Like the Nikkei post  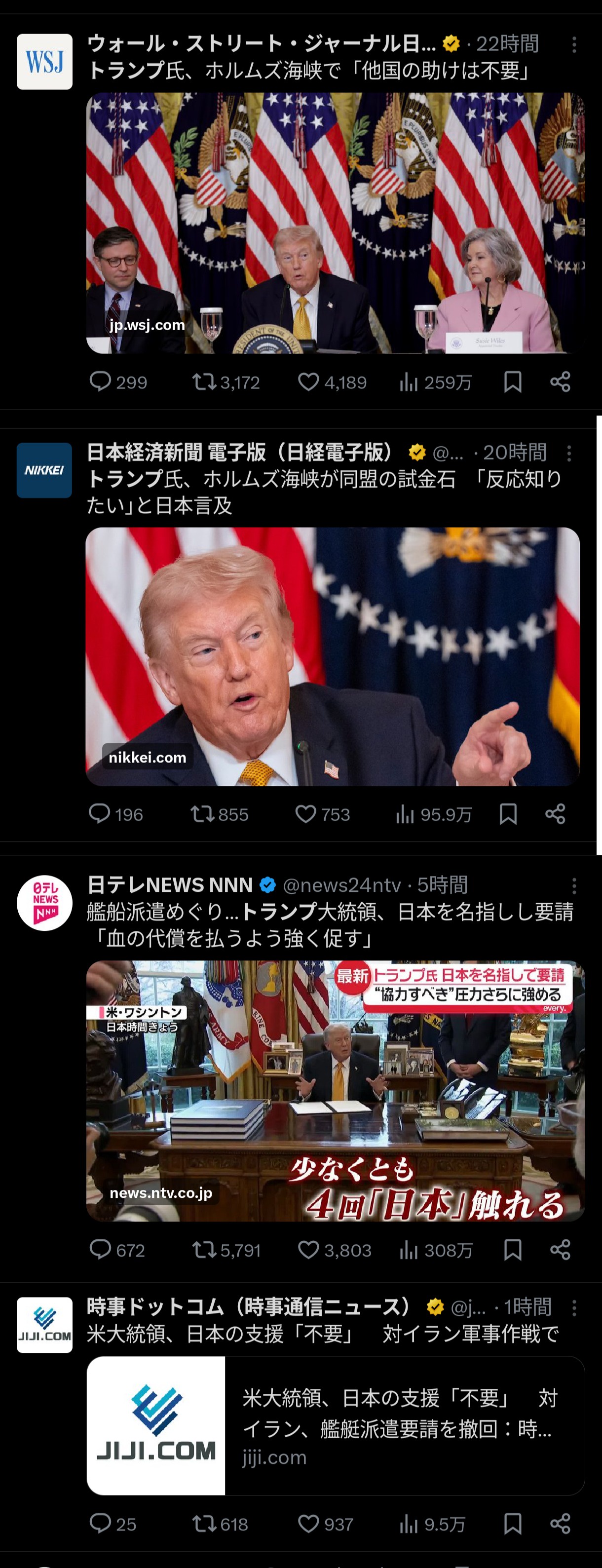[x=305, y=814]
